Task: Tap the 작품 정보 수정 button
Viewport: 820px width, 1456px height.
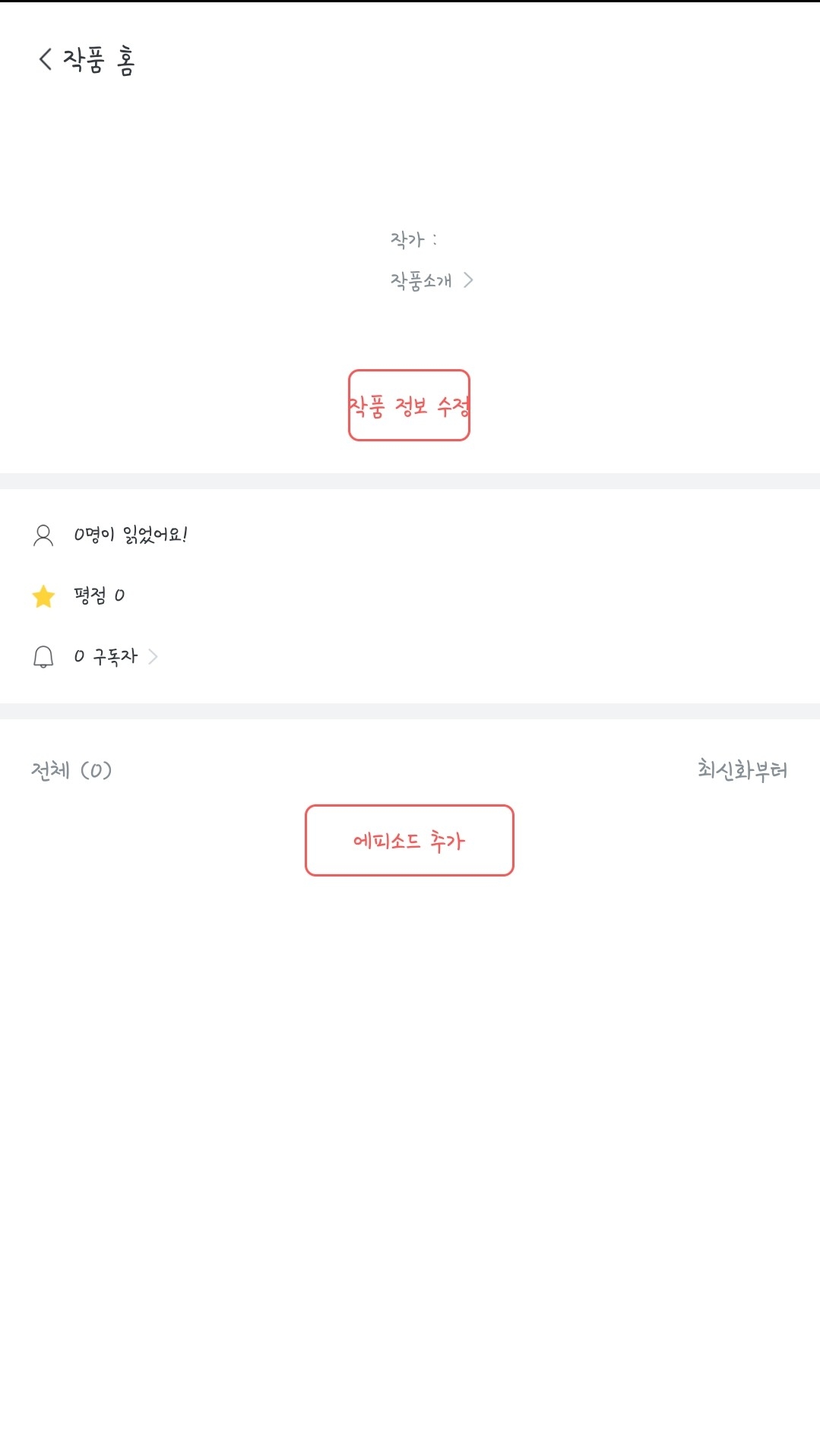Action: (409, 406)
